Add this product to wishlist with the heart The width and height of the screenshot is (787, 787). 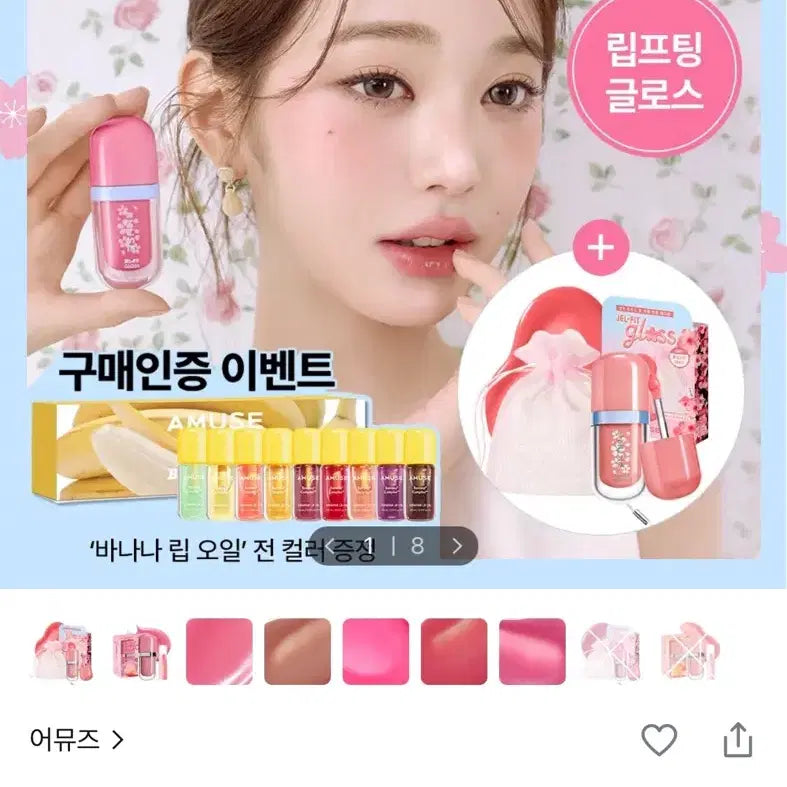pos(659,740)
